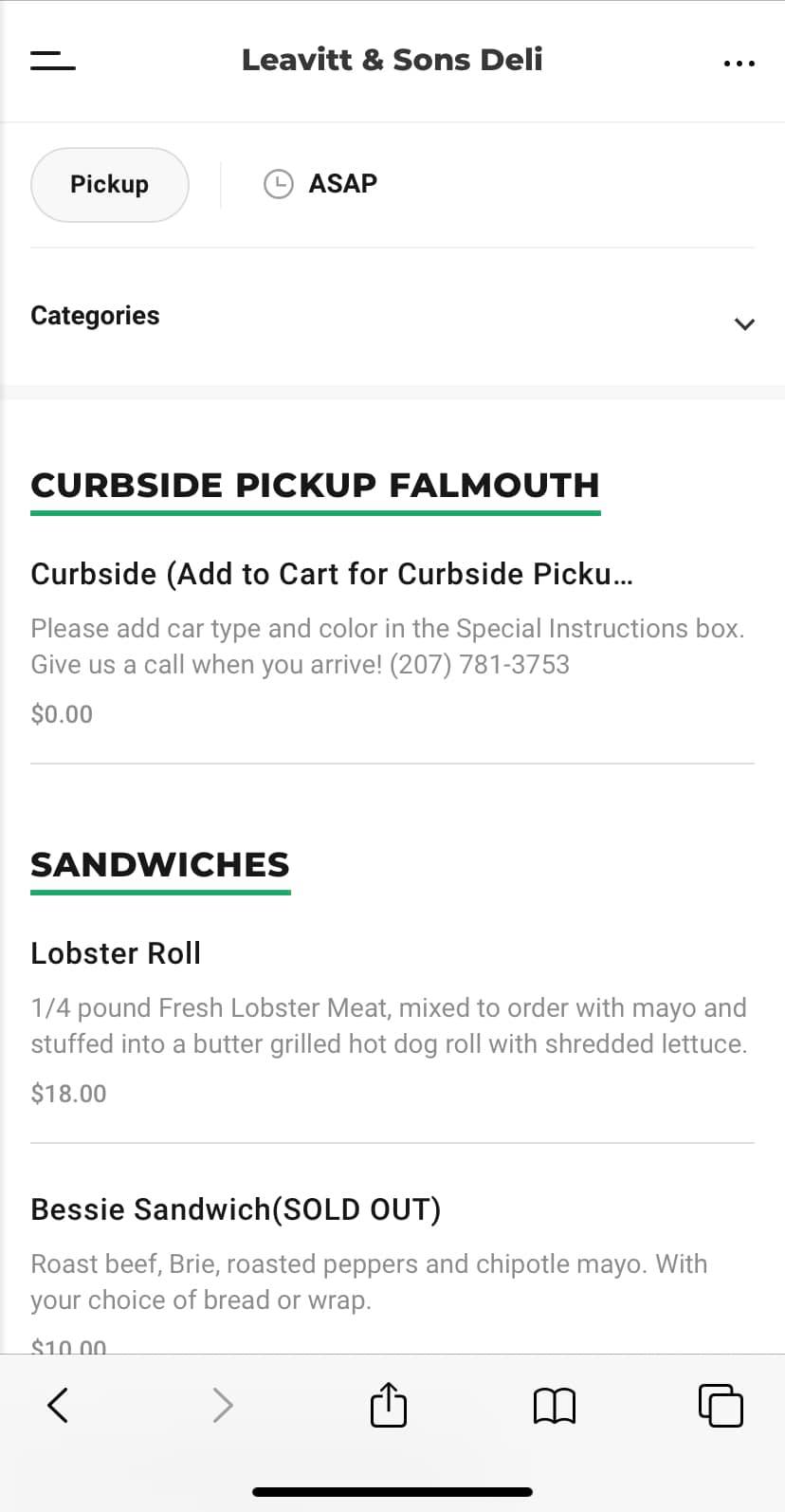Open the three-dot overflow menu
The height and width of the screenshot is (1512, 785).
(739, 63)
